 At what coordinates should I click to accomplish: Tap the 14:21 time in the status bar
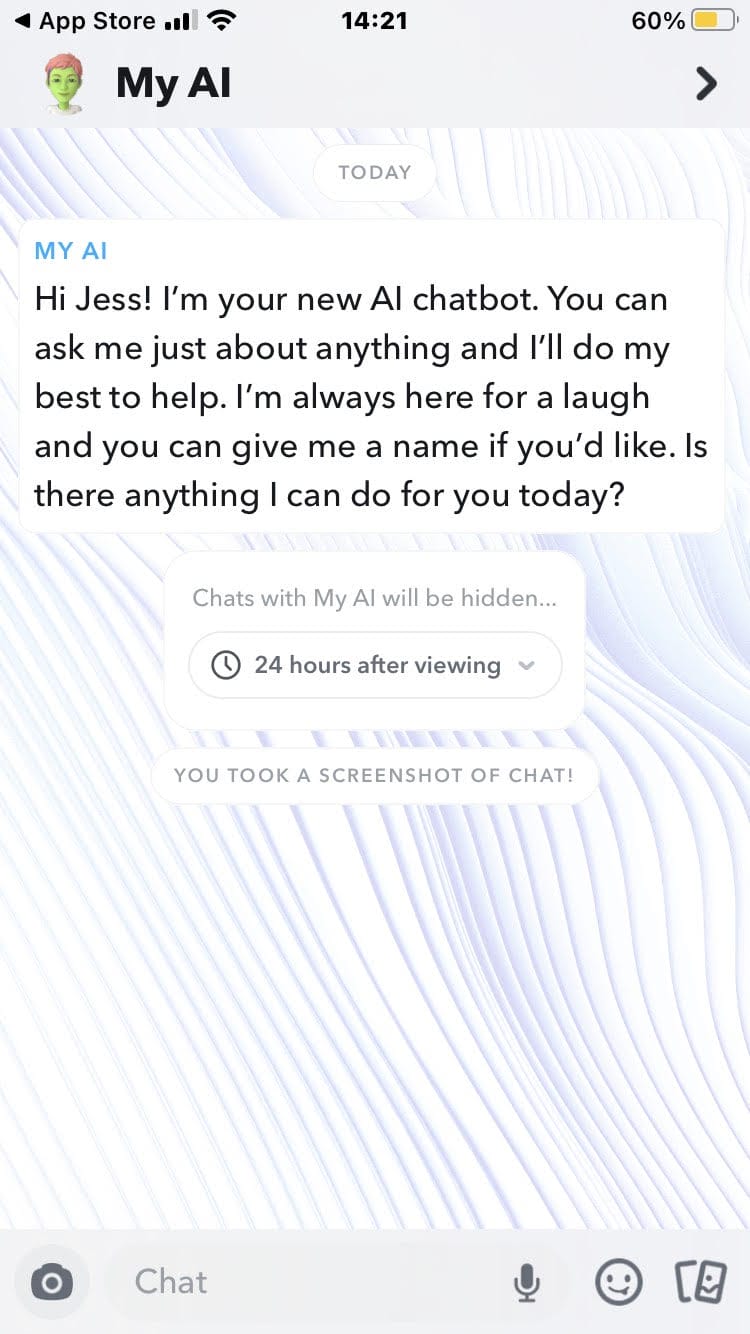374,20
